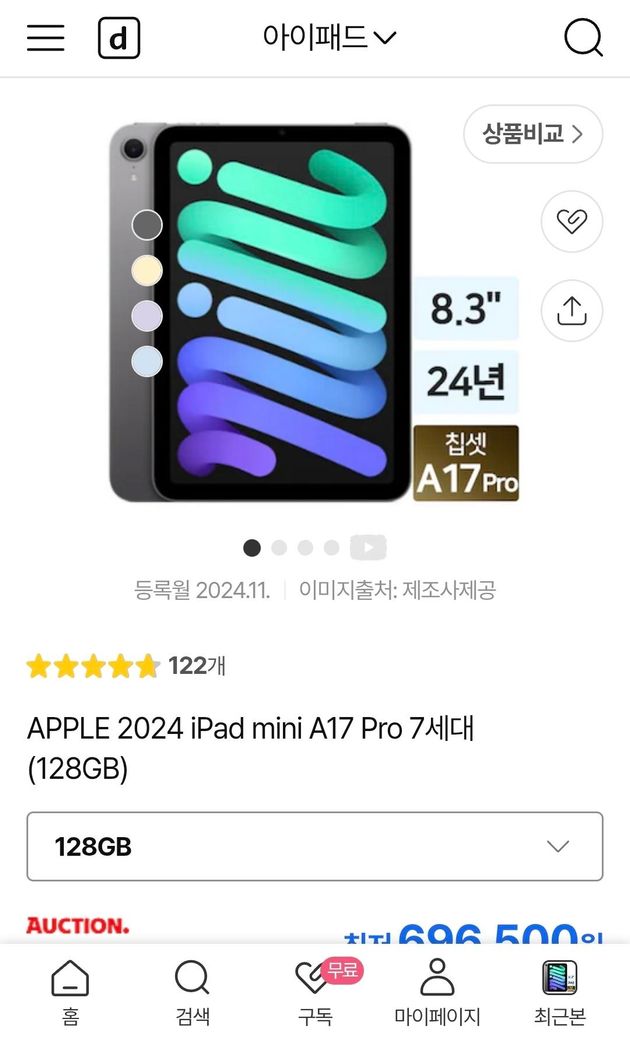This screenshot has width=630, height=1040.
Task: Open 최근본 recently viewed items
Action: click(x=559, y=992)
